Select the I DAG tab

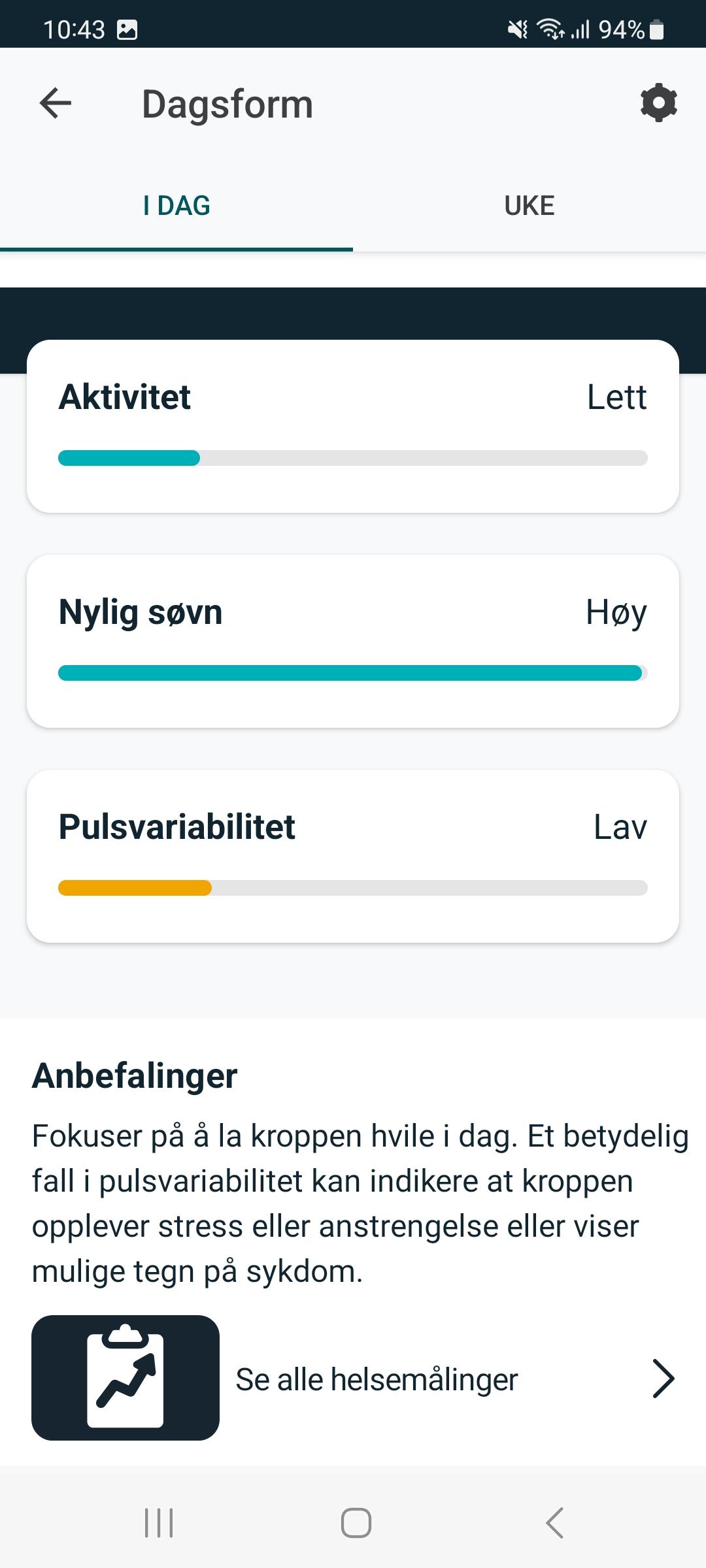click(x=176, y=206)
